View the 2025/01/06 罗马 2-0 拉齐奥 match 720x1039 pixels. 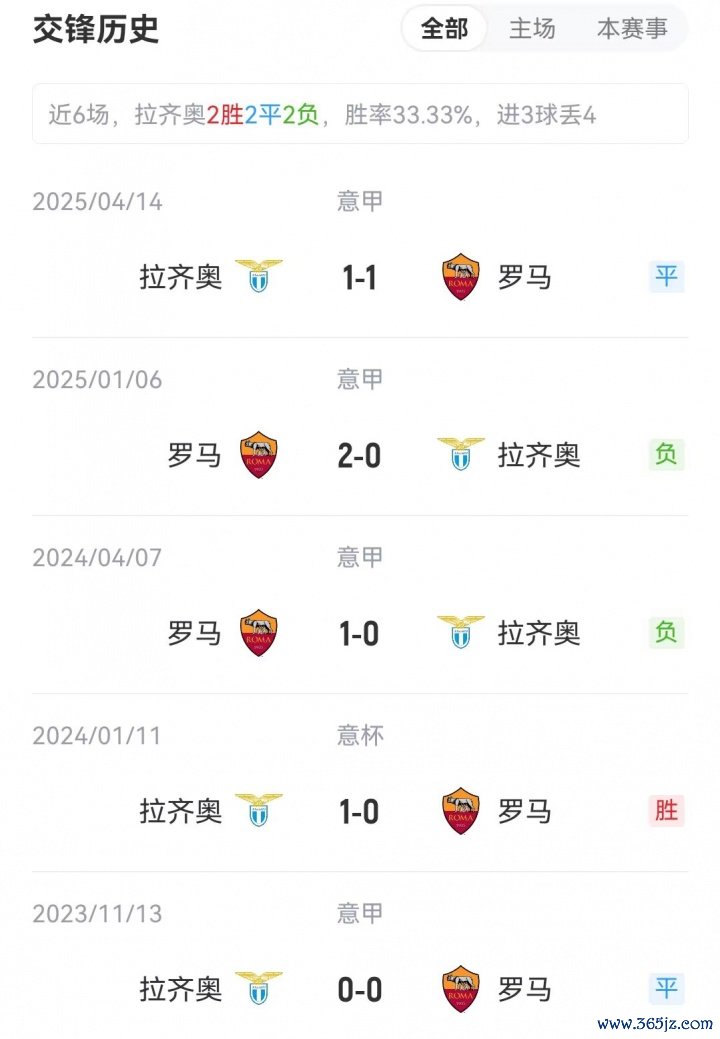360,455
